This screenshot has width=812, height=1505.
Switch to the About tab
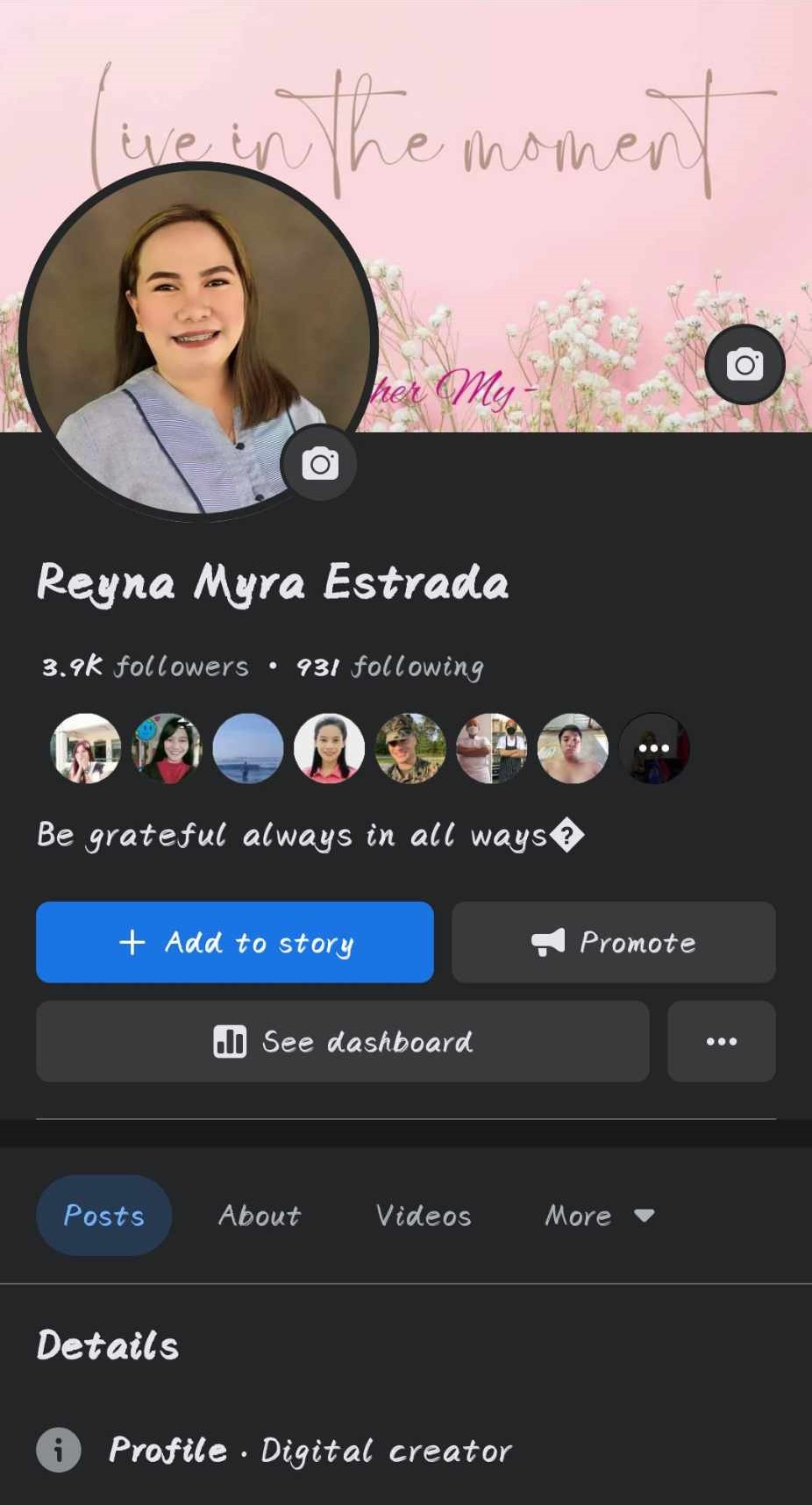[259, 1215]
